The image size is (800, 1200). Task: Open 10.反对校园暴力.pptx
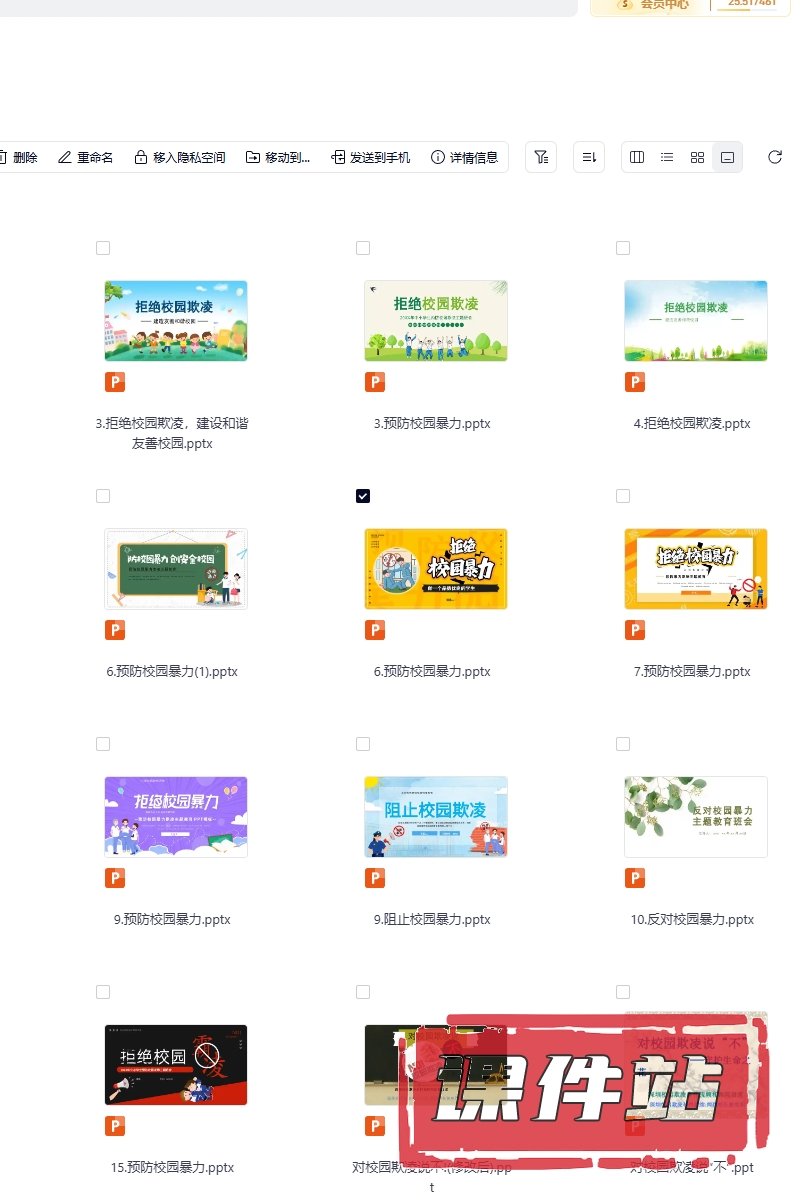(695, 817)
